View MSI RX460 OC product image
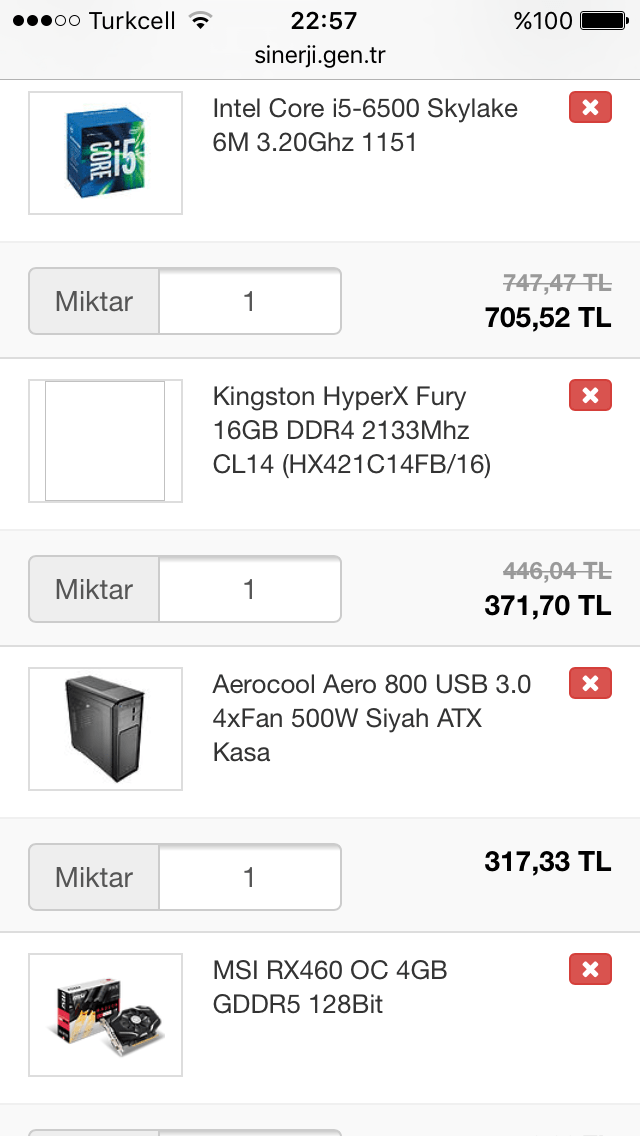 point(105,1015)
